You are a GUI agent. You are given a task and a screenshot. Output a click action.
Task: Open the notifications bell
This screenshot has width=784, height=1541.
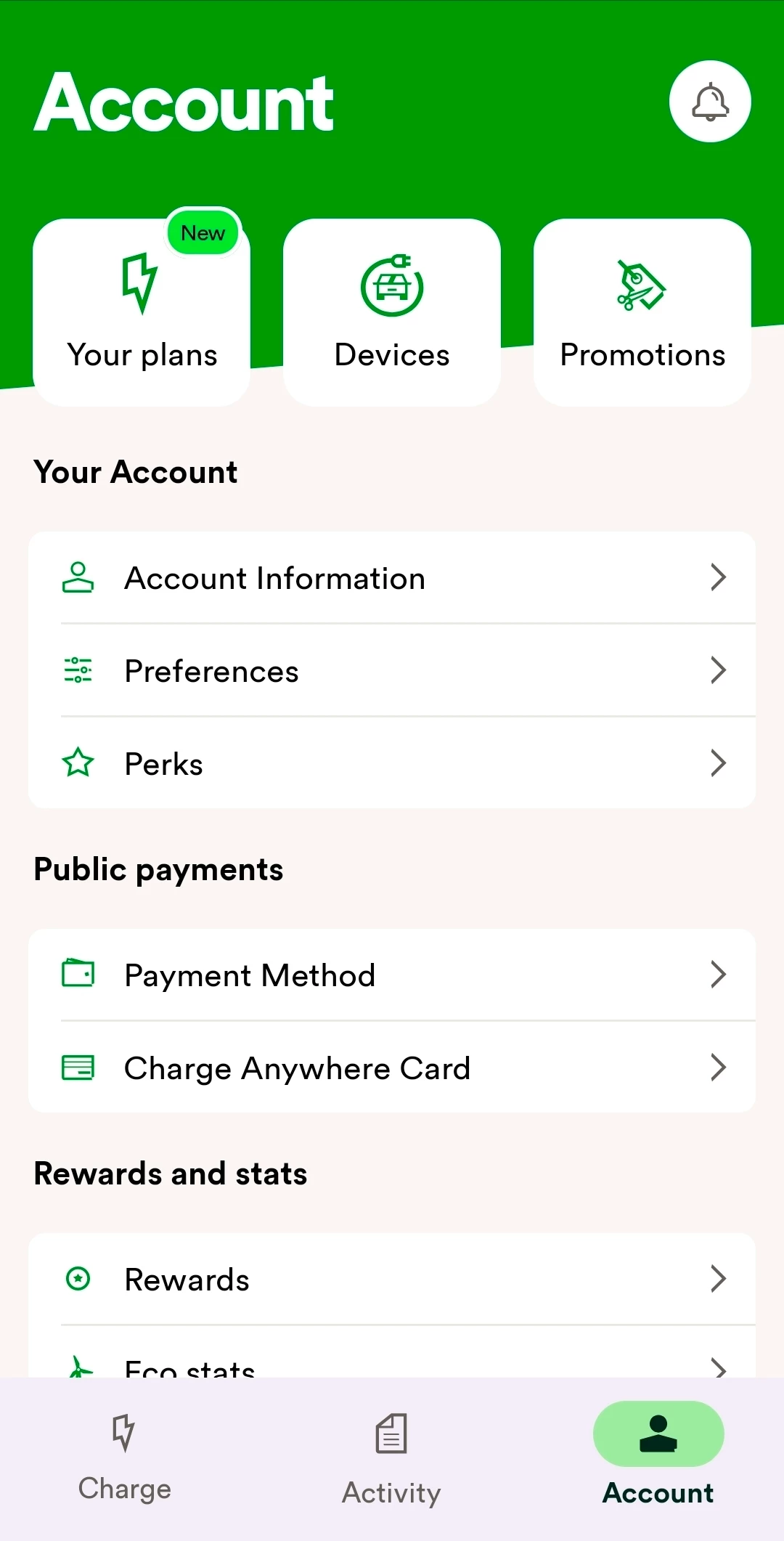pos(709,102)
